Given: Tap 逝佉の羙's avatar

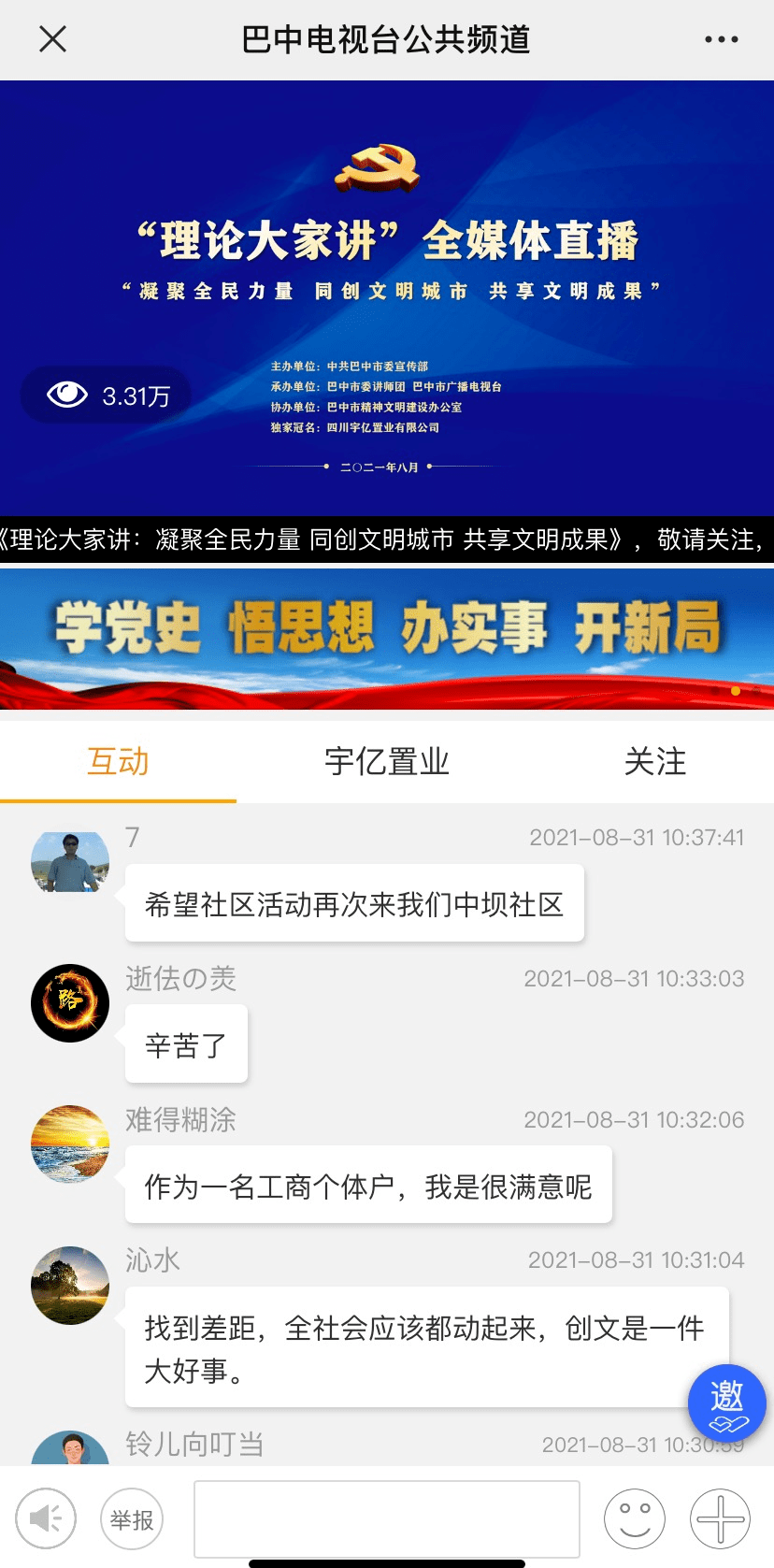Looking at the screenshot, I should tap(70, 1003).
